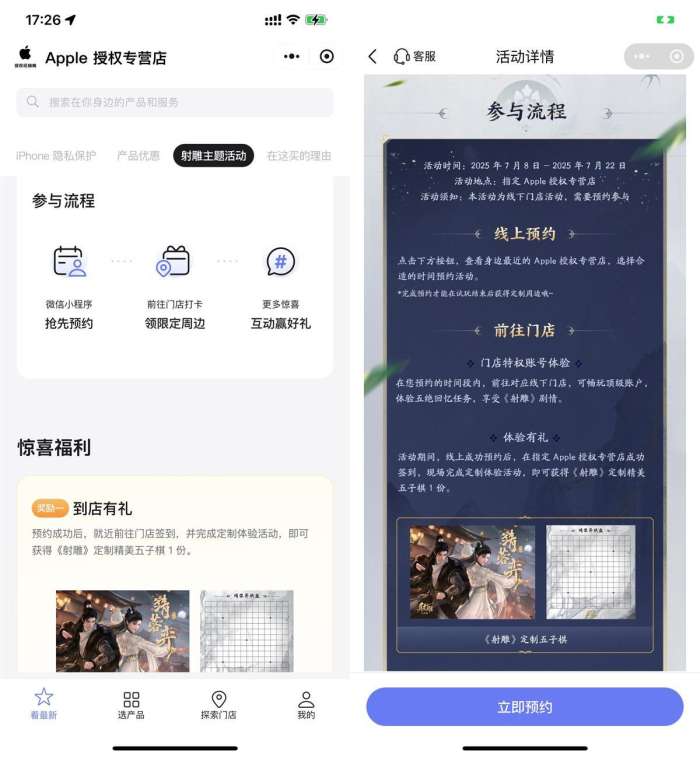The width and height of the screenshot is (700, 757).
Task: Open the 探索门店 bottom tab
Action: [x=218, y=704]
